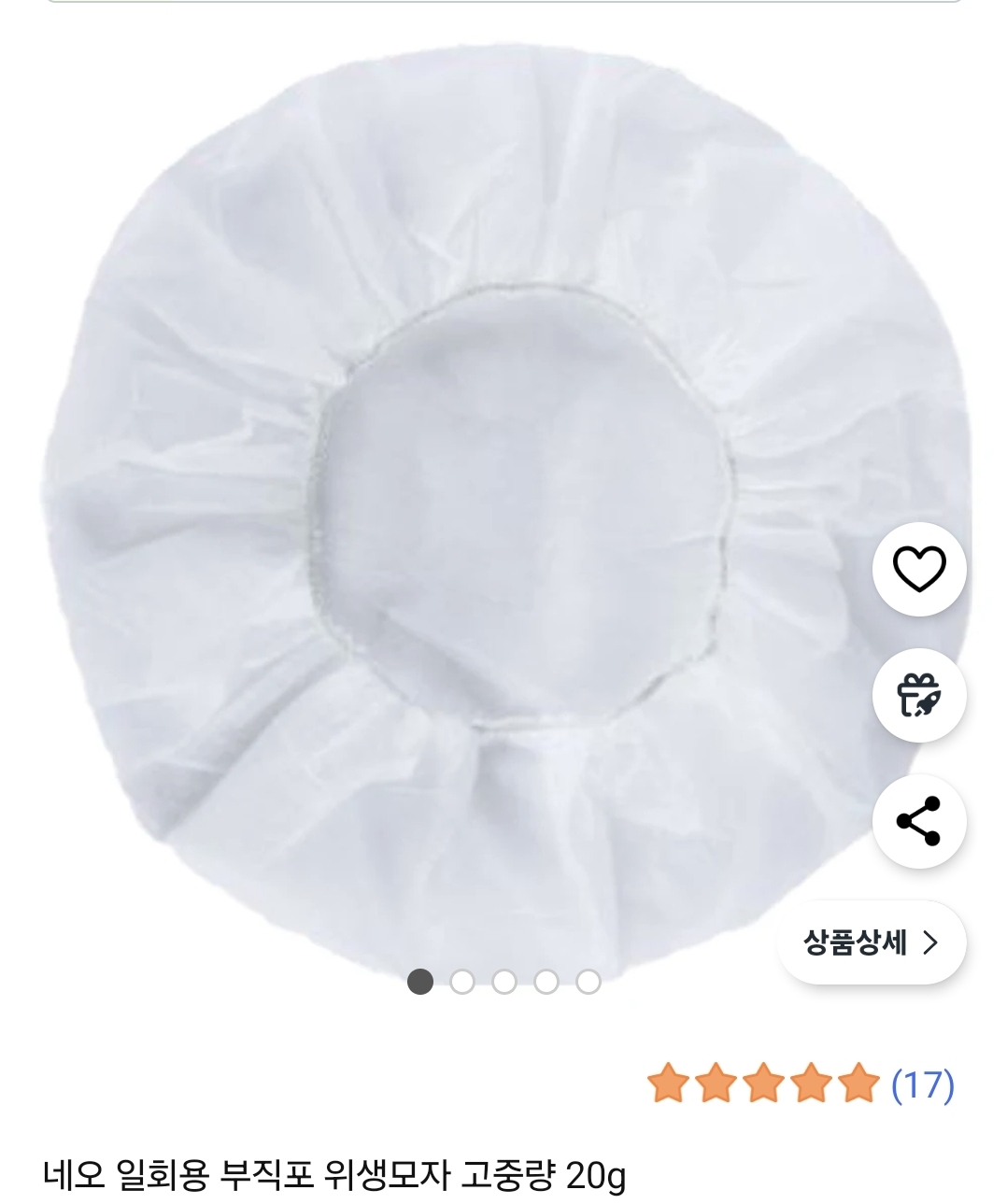This screenshot has width=1007, height=1204.
Task: Add product to wishlist with heart icon
Action: 919,569
